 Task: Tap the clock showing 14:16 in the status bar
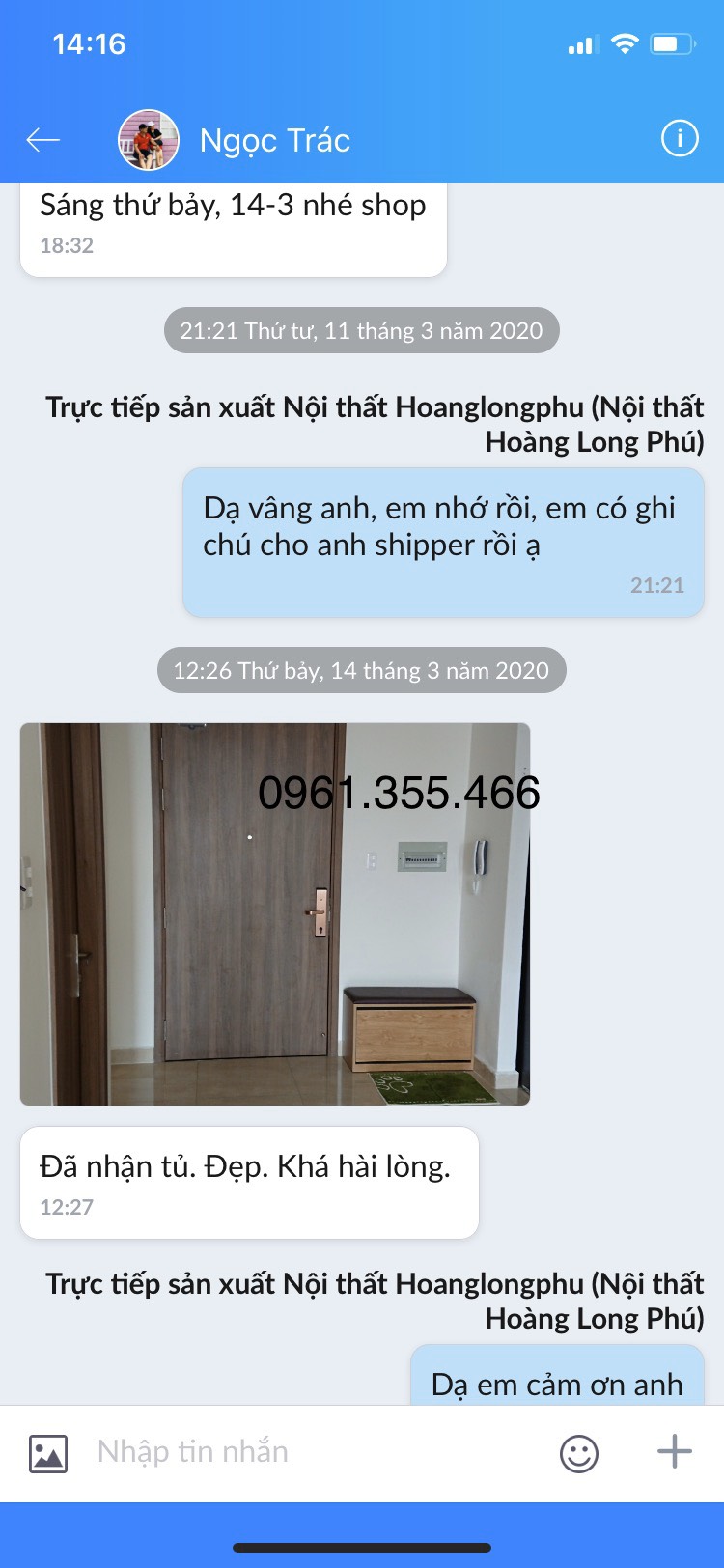(x=87, y=42)
